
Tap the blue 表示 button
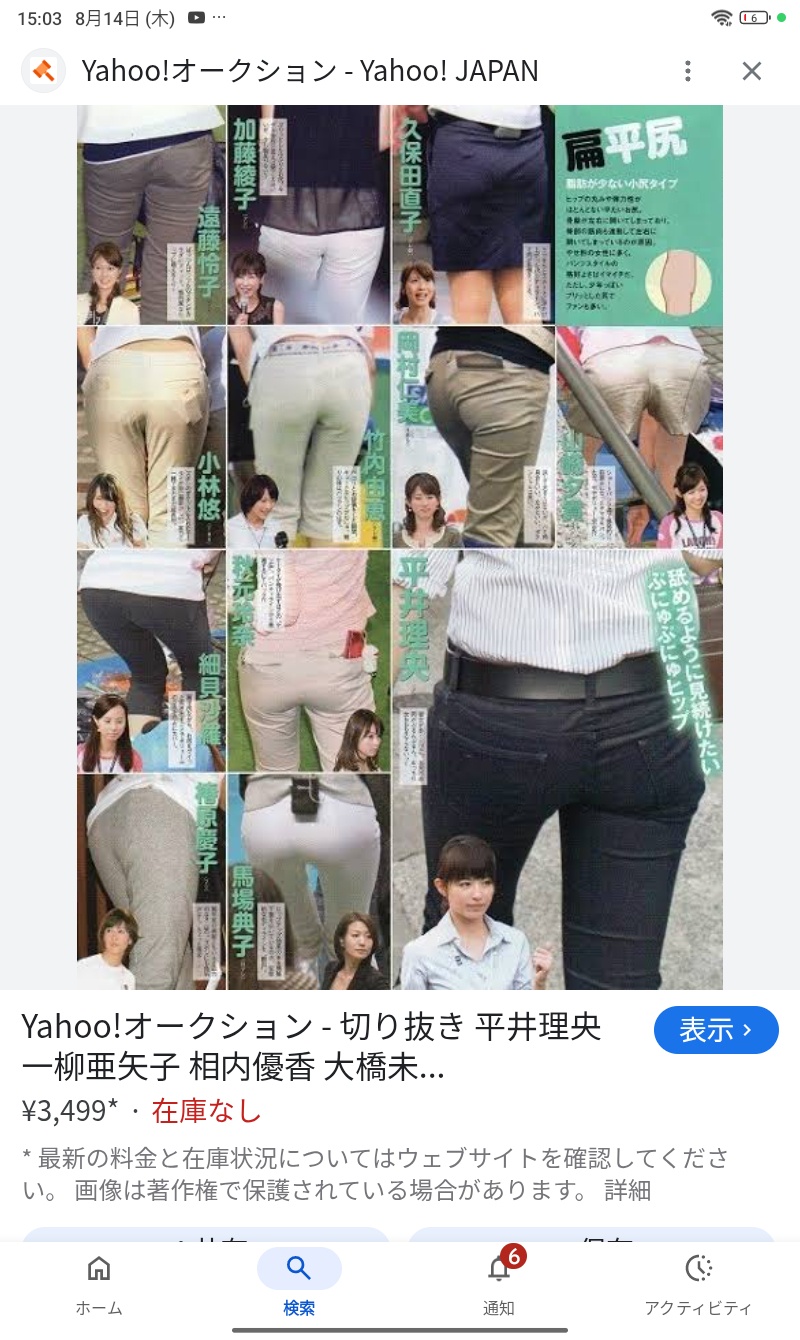pyautogui.click(x=716, y=1030)
